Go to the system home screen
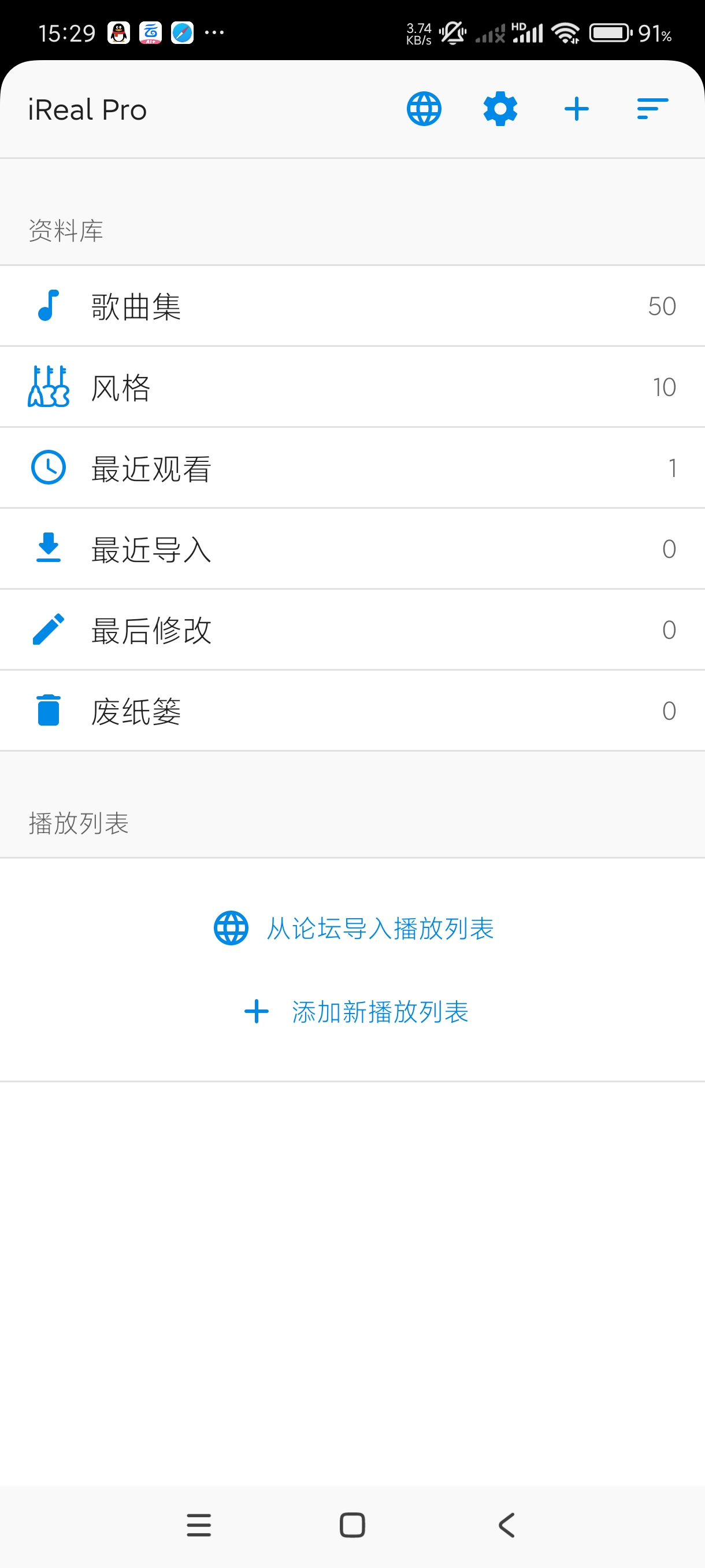This screenshot has height=1568, width=705. (352, 1525)
